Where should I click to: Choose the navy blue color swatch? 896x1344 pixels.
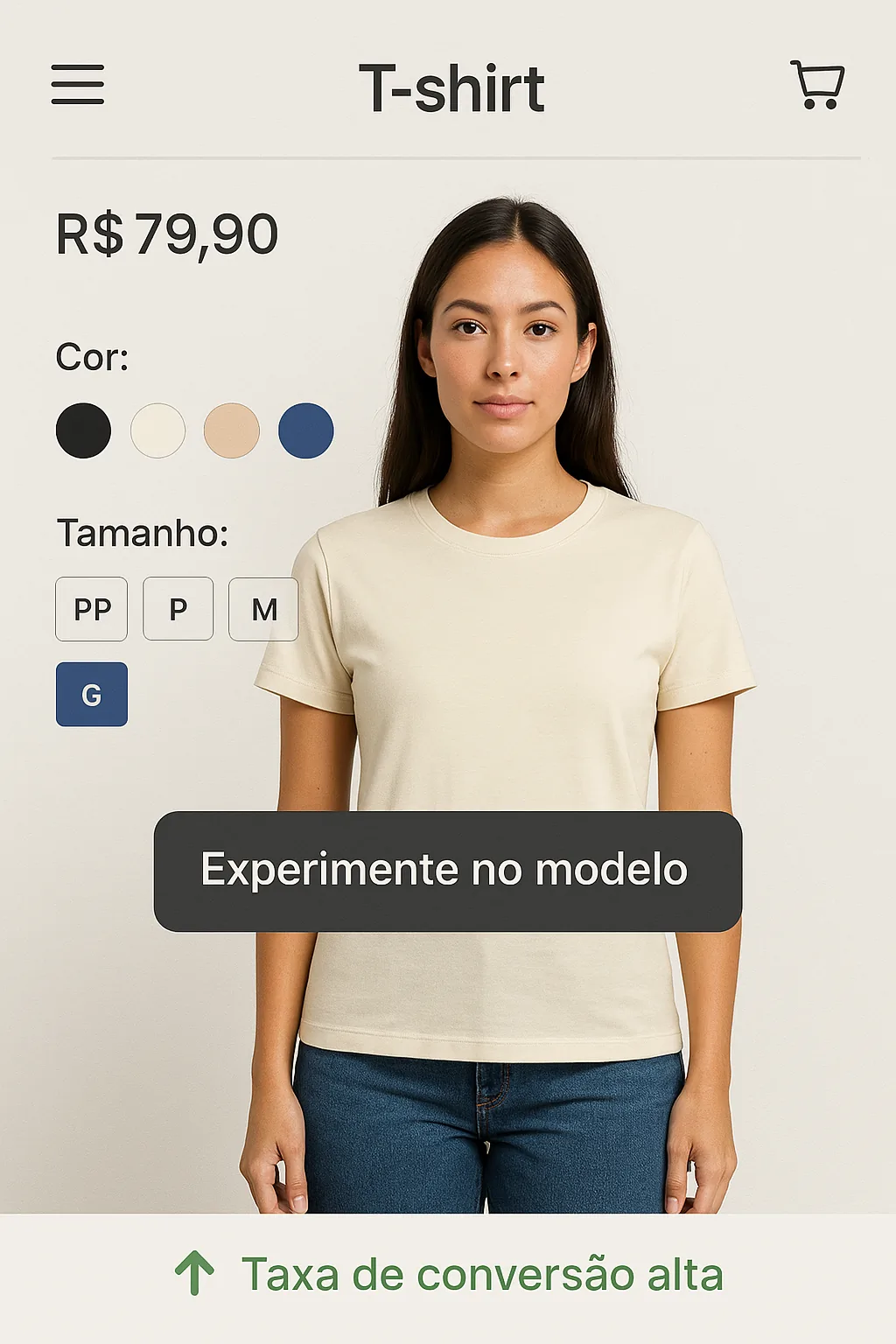tap(307, 430)
